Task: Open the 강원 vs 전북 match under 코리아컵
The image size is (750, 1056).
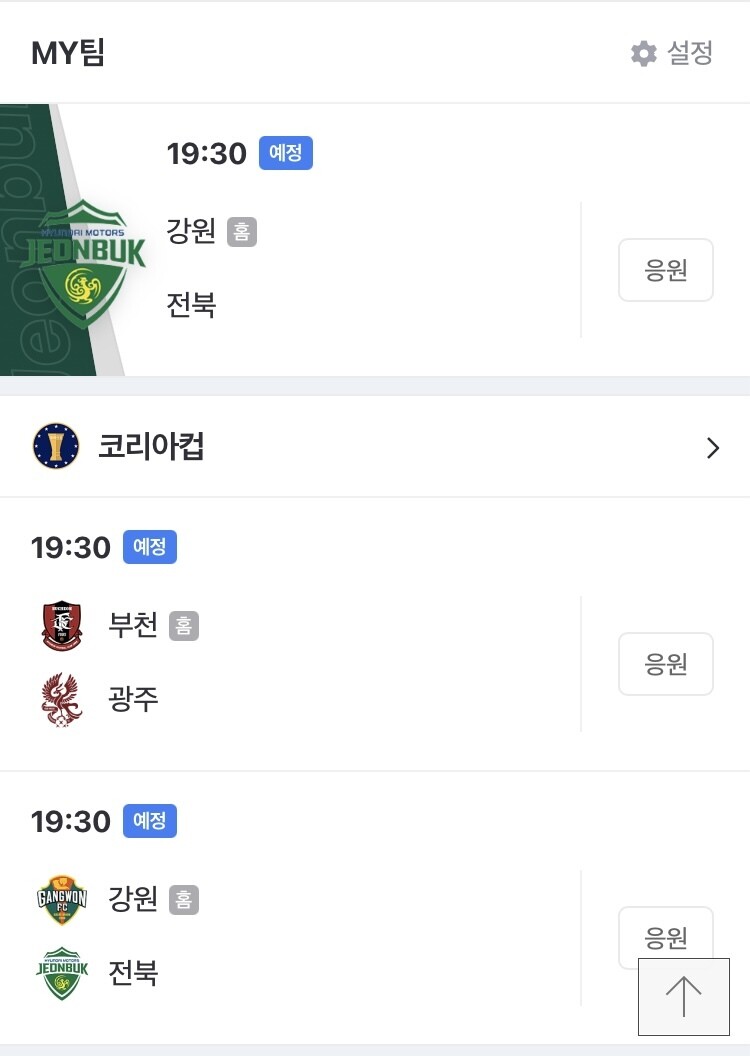Action: click(290, 908)
